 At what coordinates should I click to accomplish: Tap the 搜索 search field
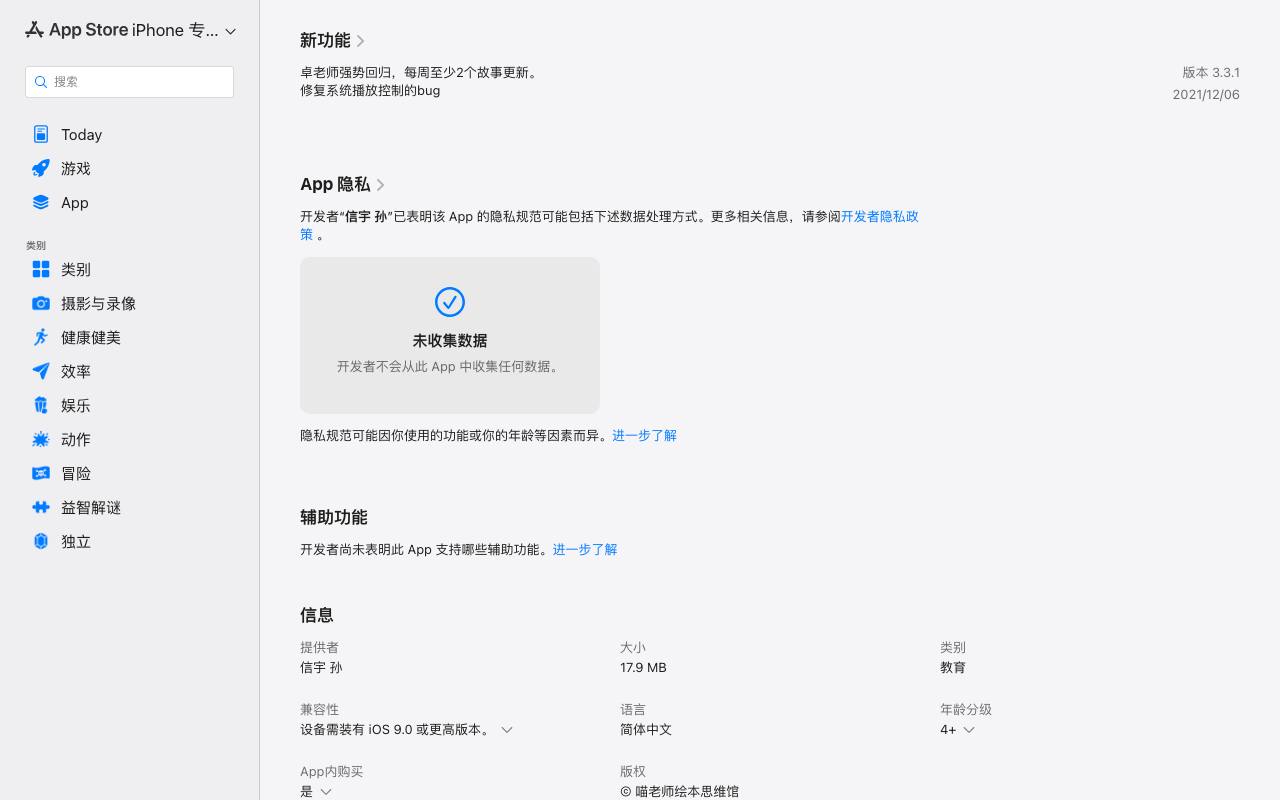[x=129, y=82]
